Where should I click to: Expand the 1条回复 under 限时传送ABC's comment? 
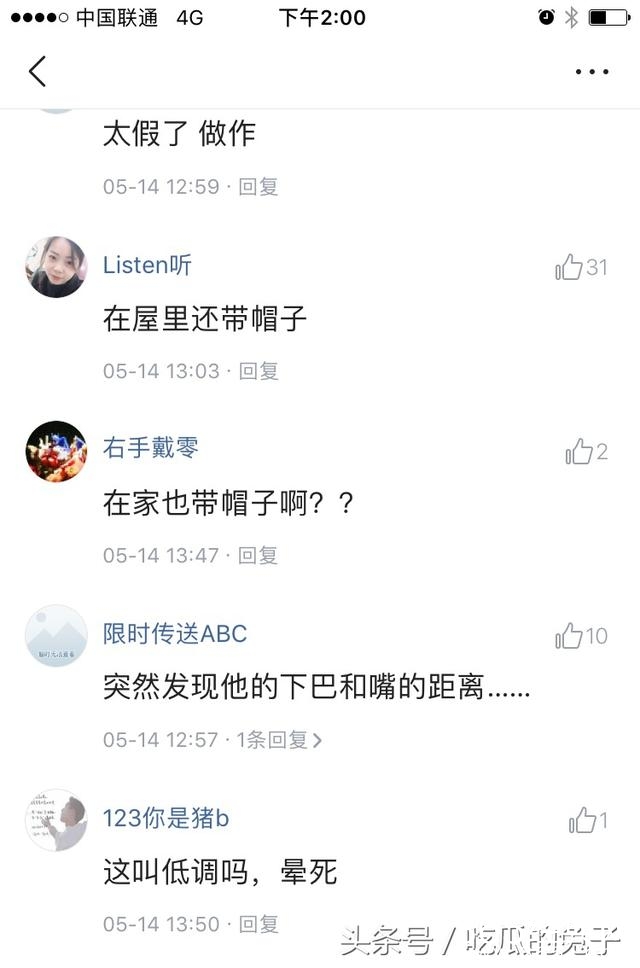[279, 740]
